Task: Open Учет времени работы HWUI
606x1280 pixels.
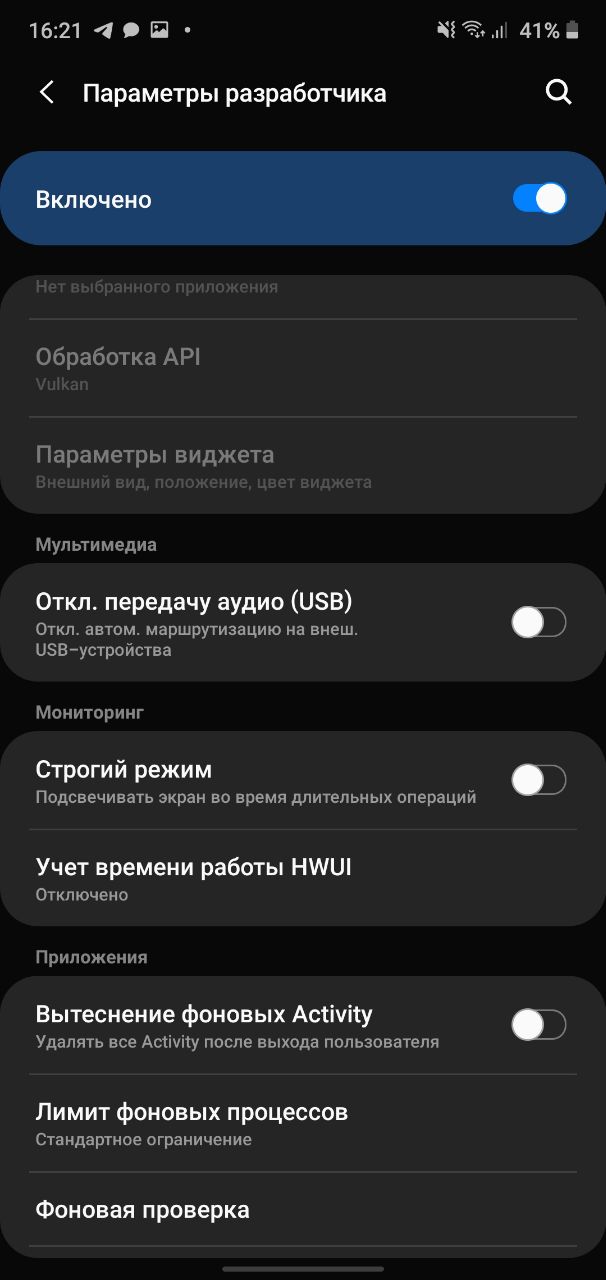Action: (x=303, y=879)
